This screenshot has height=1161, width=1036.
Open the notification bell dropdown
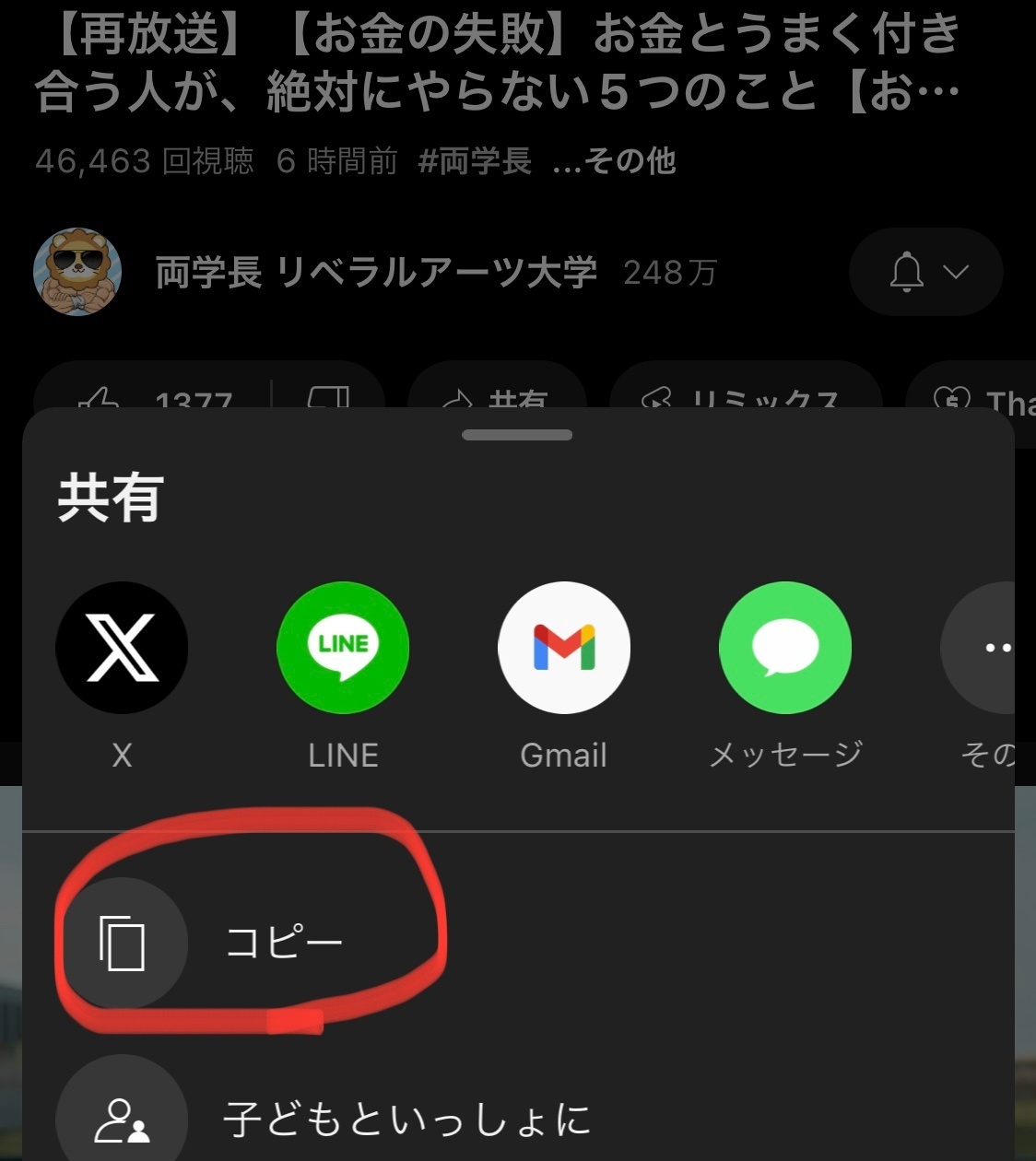click(x=925, y=272)
